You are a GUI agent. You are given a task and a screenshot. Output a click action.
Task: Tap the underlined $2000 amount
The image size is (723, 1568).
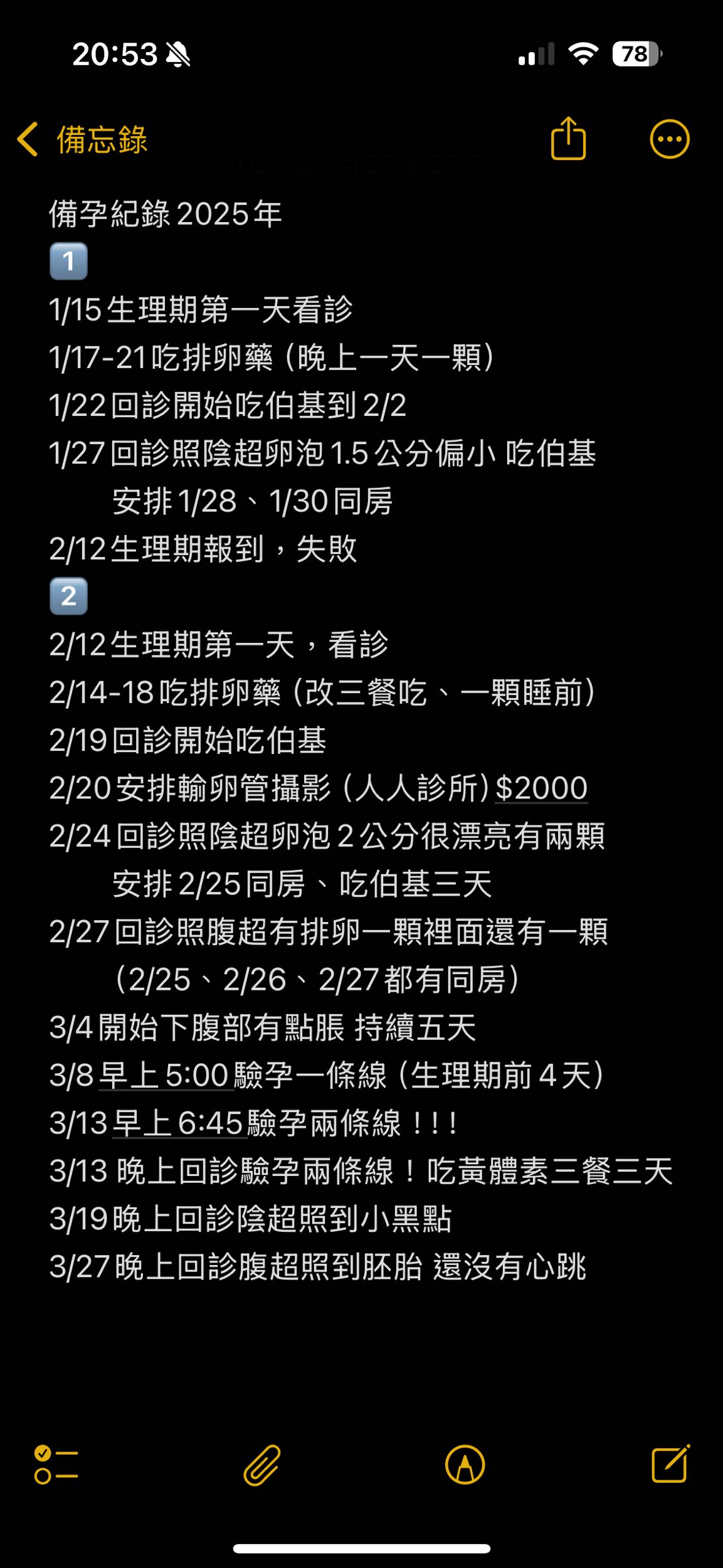(541, 788)
